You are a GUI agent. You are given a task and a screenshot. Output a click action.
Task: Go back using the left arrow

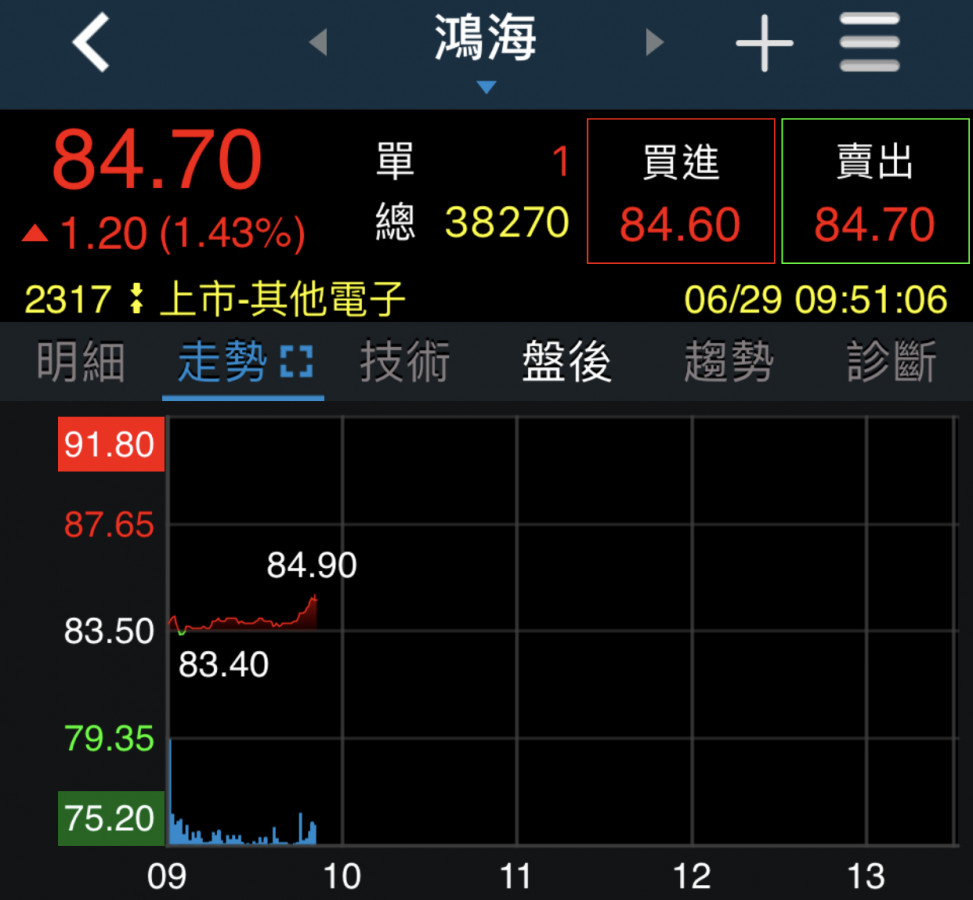[90, 42]
